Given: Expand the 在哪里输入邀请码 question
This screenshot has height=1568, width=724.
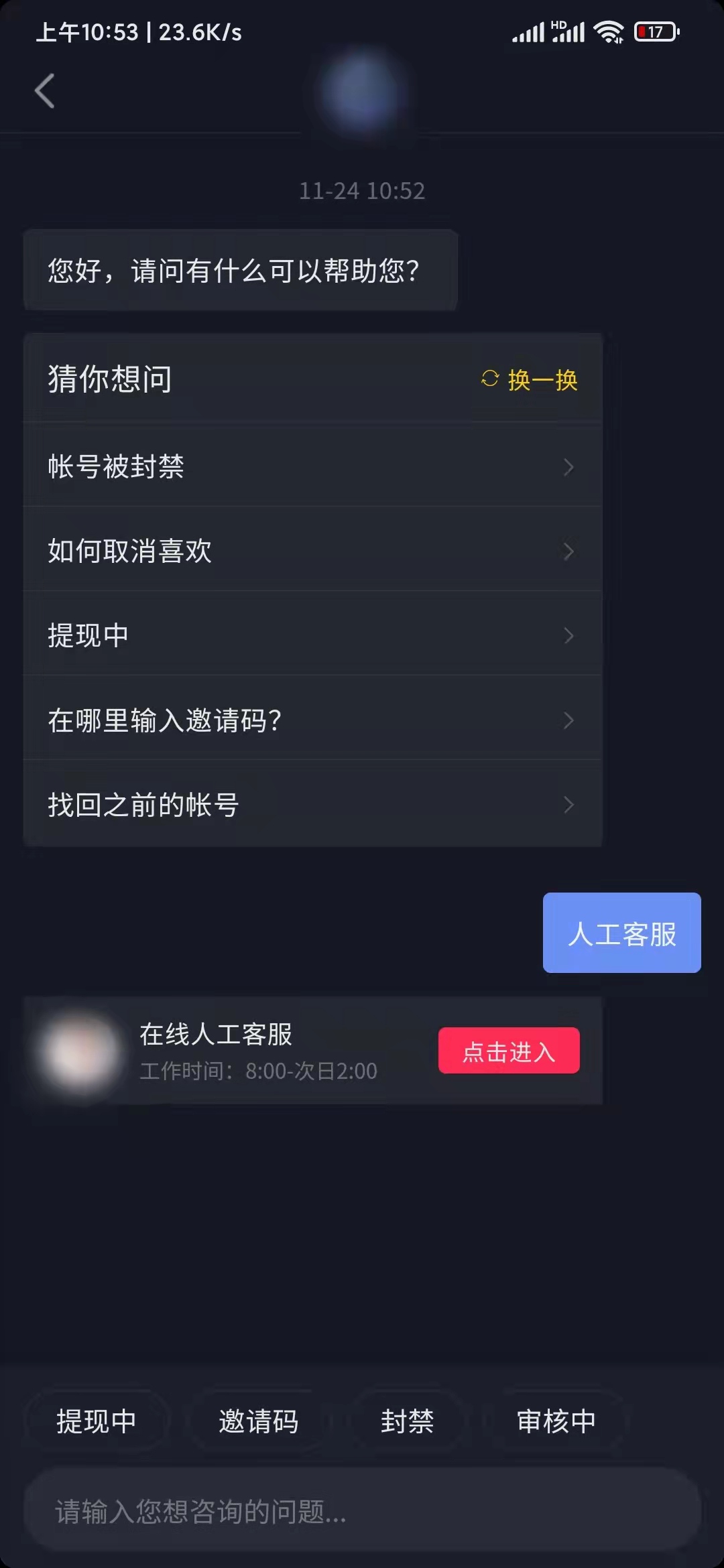Looking at the screenshot, I should coord(314,720).
